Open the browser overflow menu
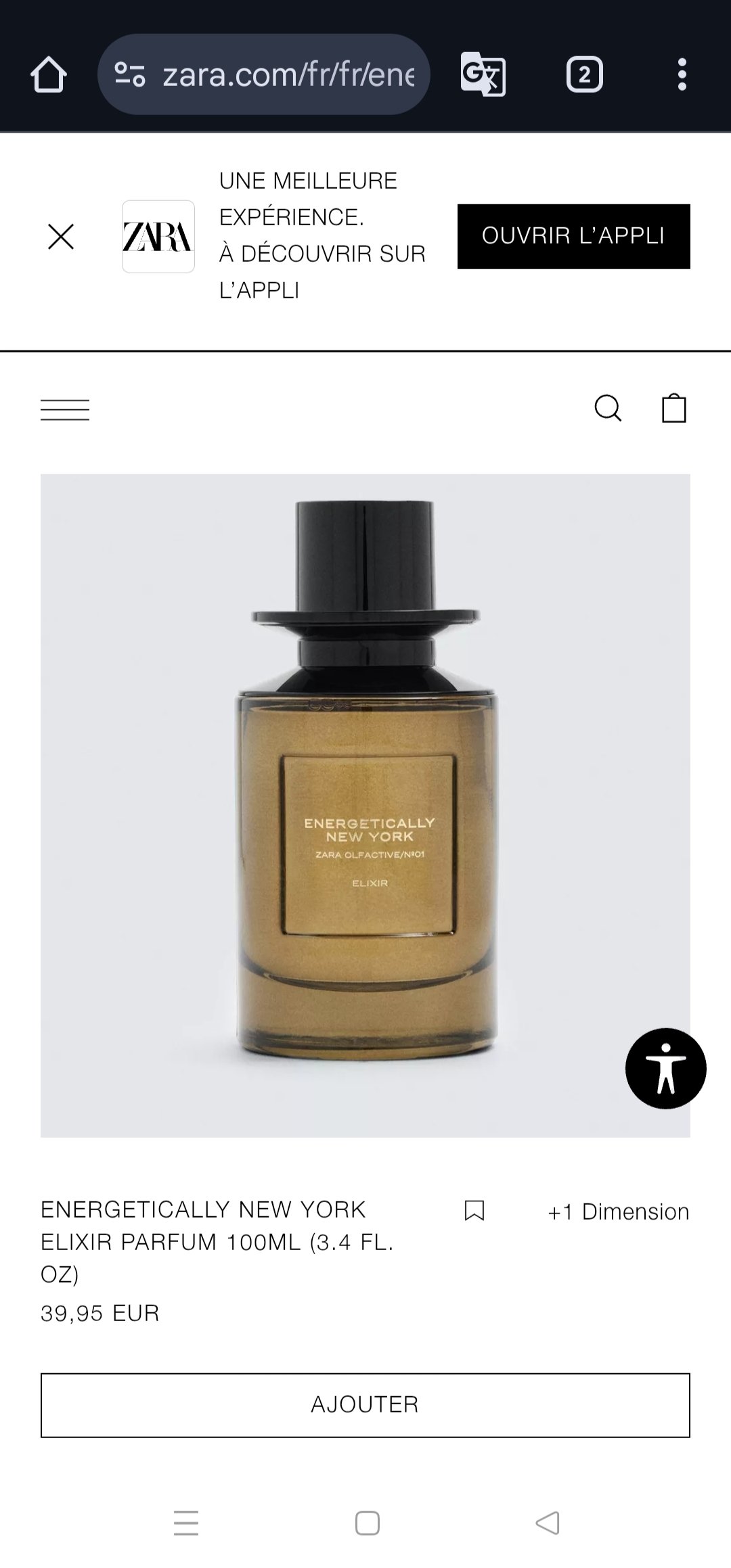Screen dimensions: 731x1568 point(682,74)
